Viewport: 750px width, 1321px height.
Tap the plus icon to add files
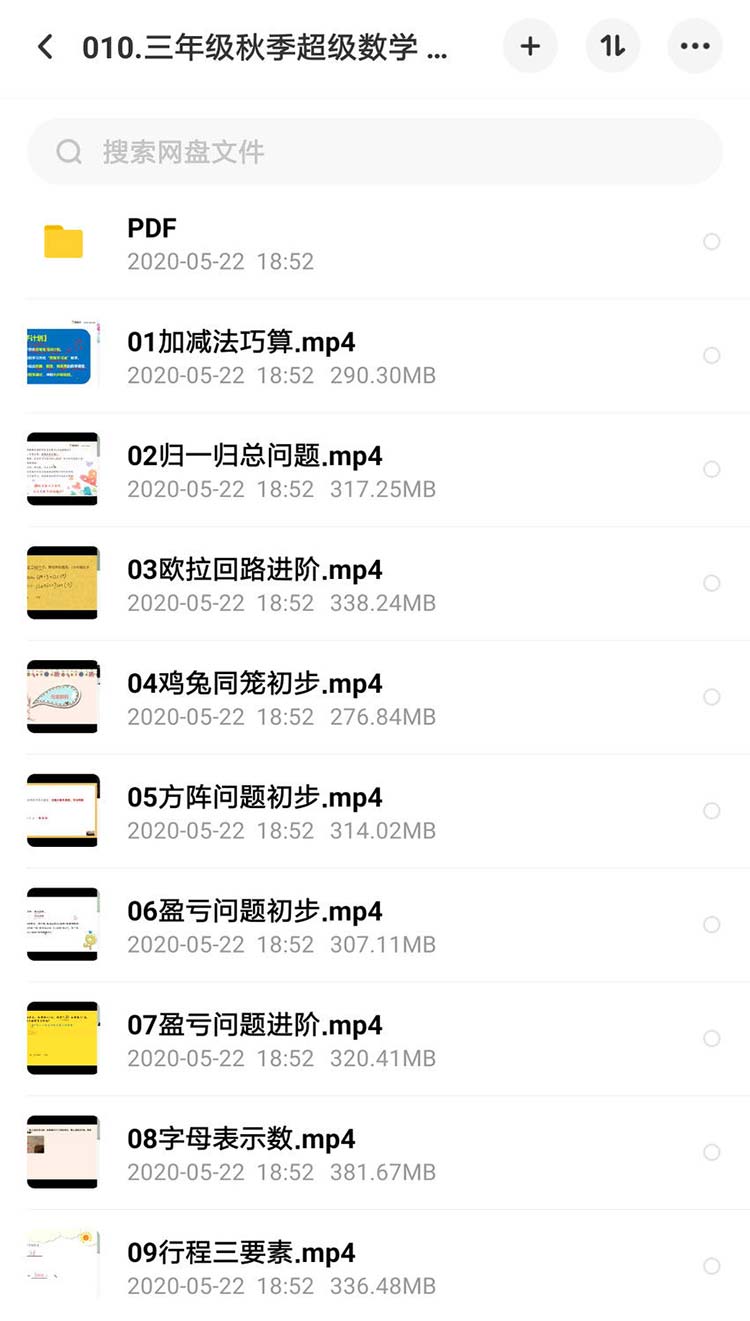[x=530, y=46]
